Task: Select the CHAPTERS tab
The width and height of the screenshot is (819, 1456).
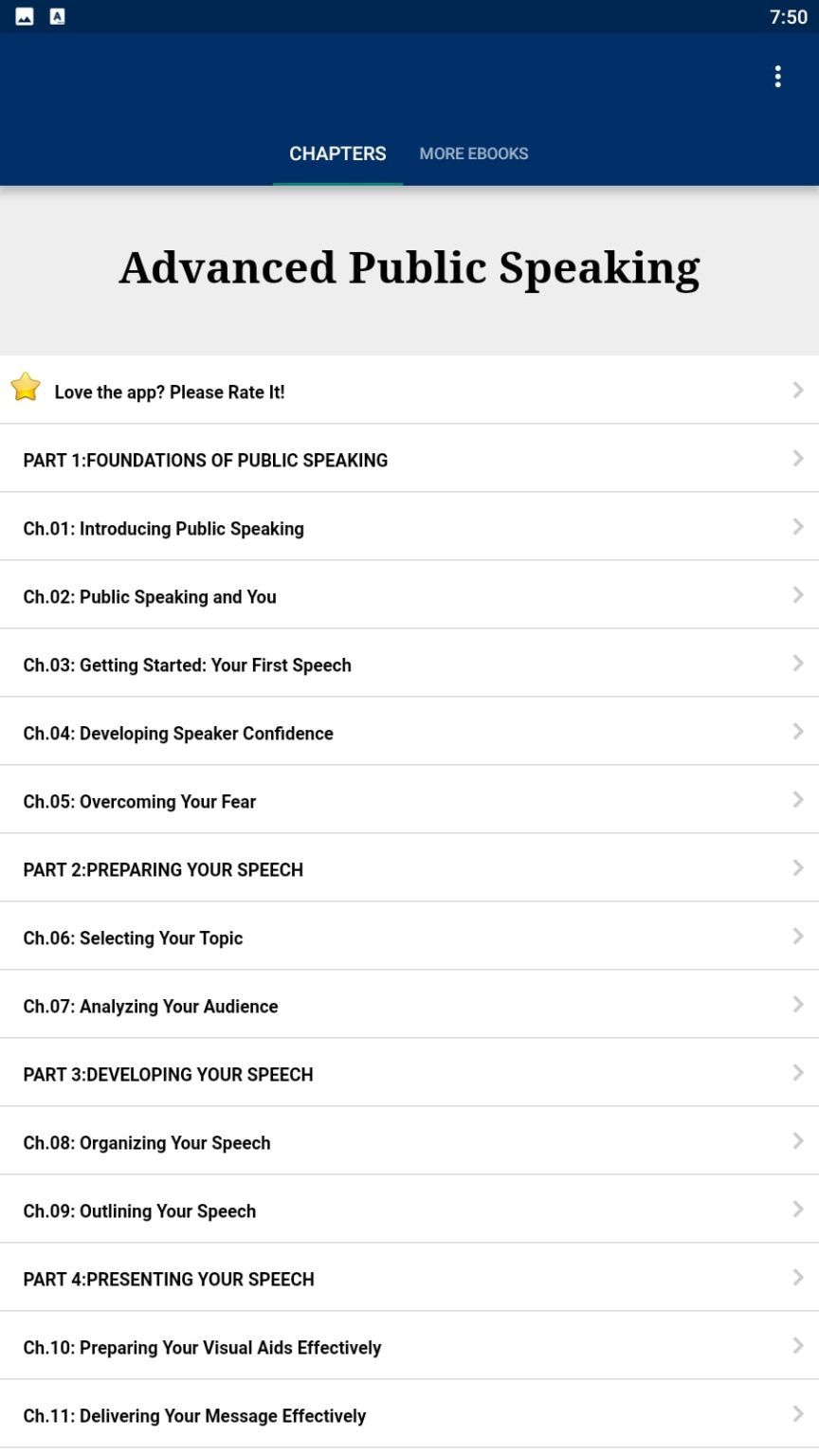Action: click(x=337, y=153)
